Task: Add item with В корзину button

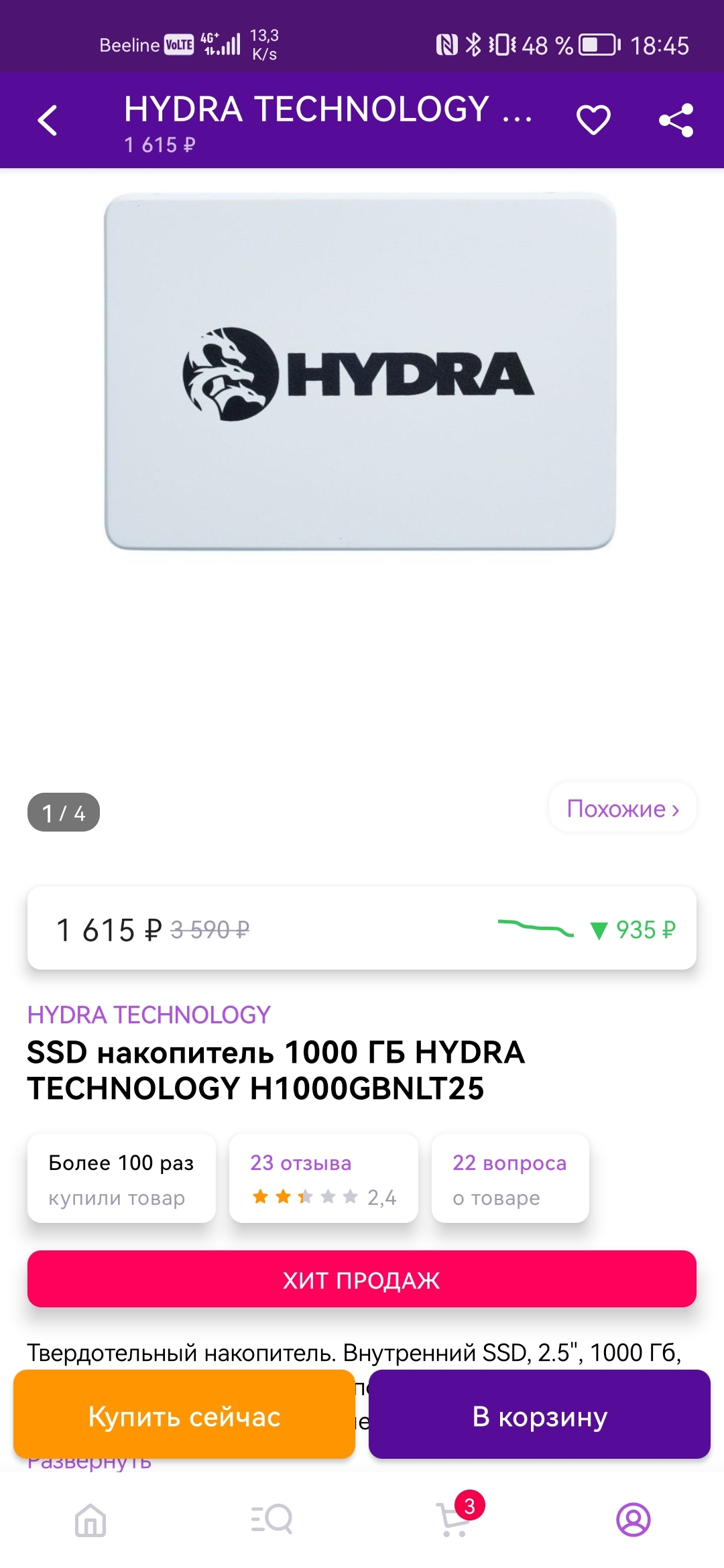Action: pyautogui.click(x=539, y=1416)
